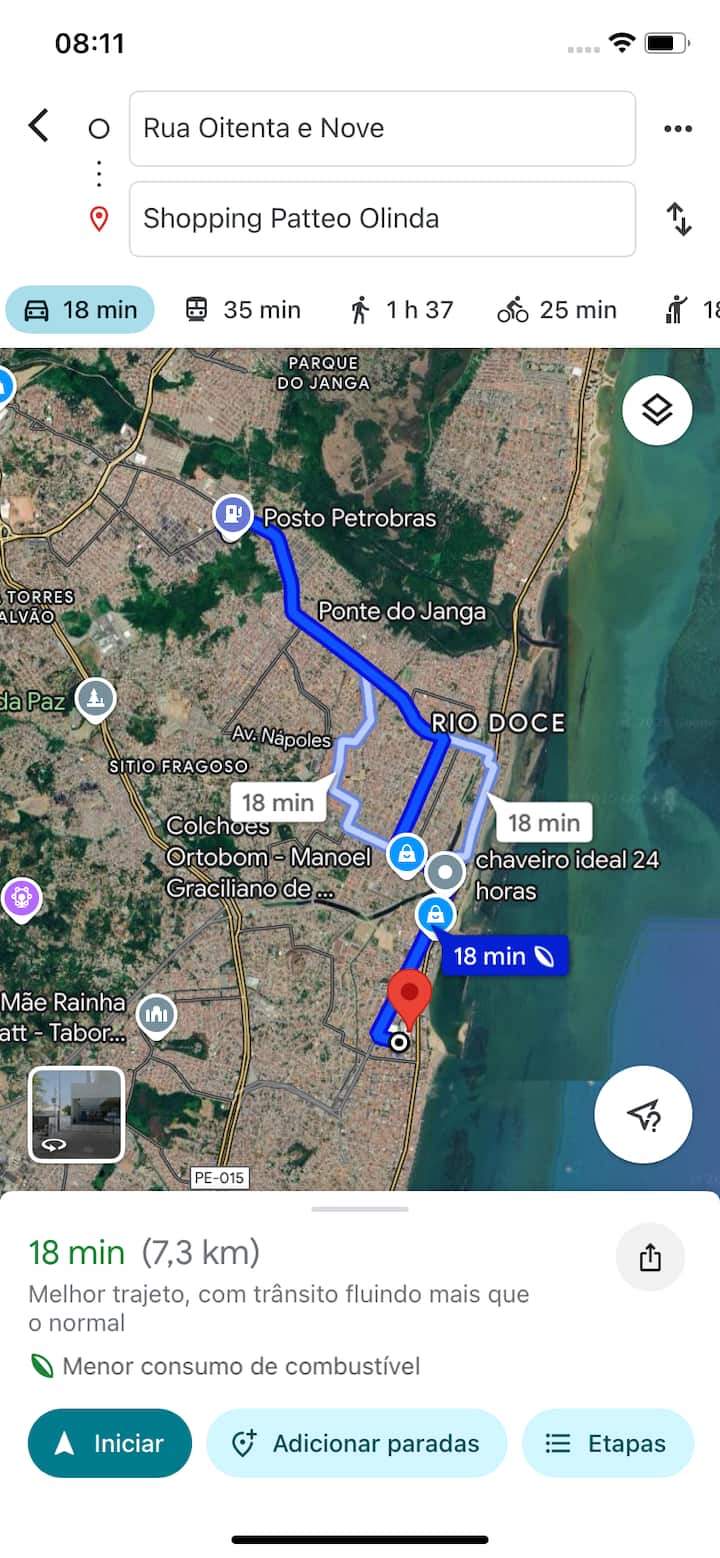Start navigation with Iniciar
Screen dimensions: 720x1558
(110, 1443)
